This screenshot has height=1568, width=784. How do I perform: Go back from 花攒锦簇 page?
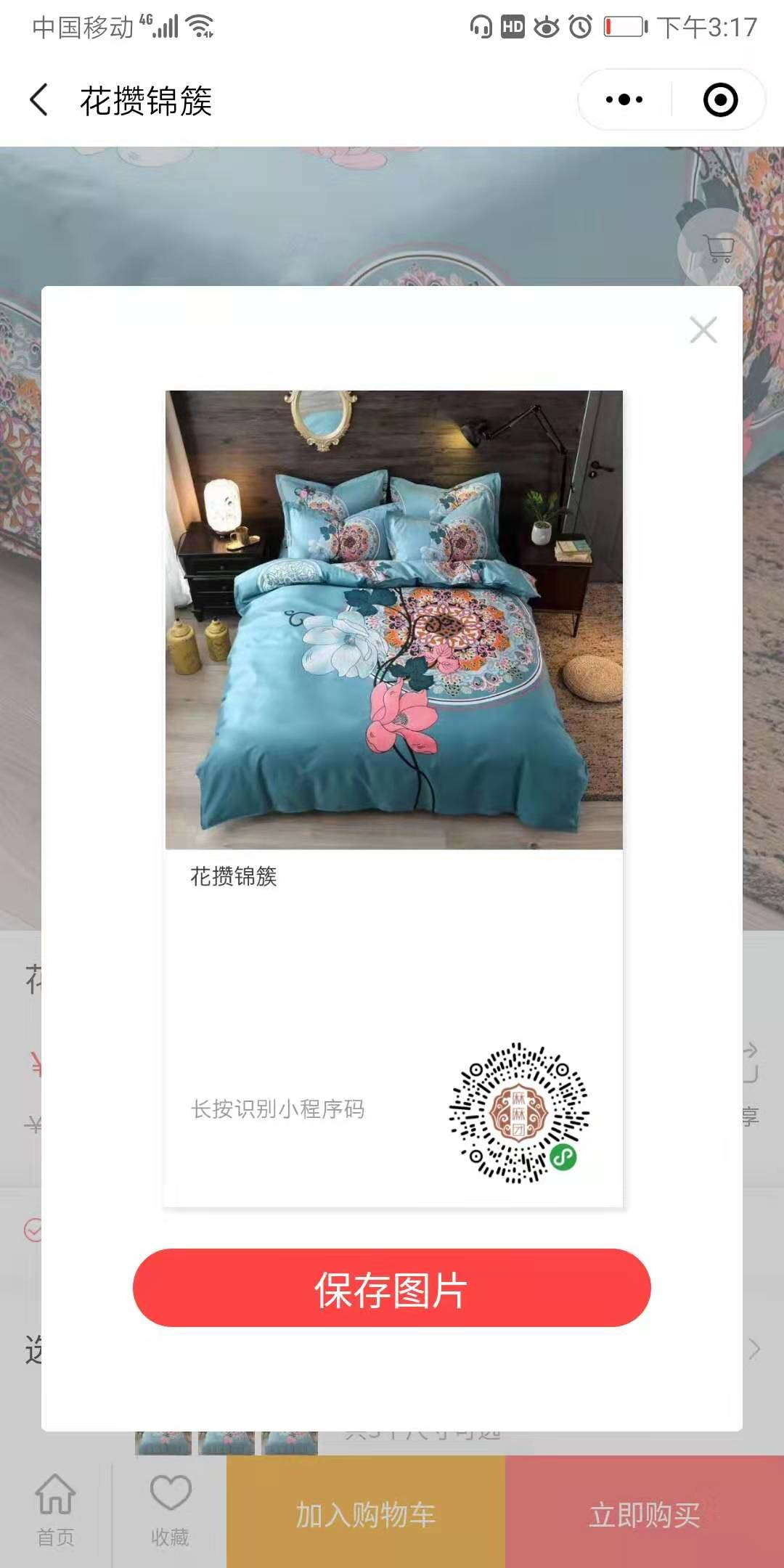tap(39, 100)
